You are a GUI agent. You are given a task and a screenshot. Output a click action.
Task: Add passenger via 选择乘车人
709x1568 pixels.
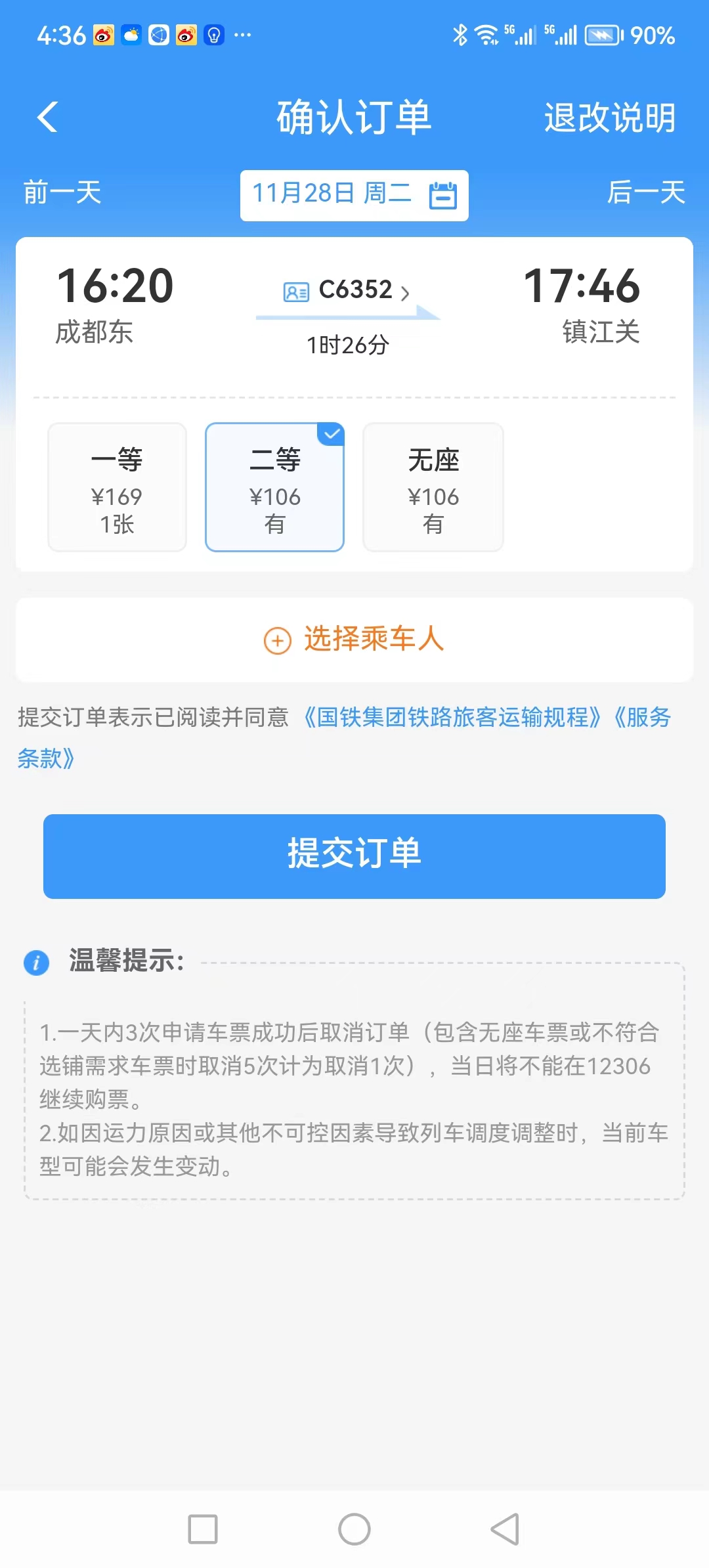[354, 639]
